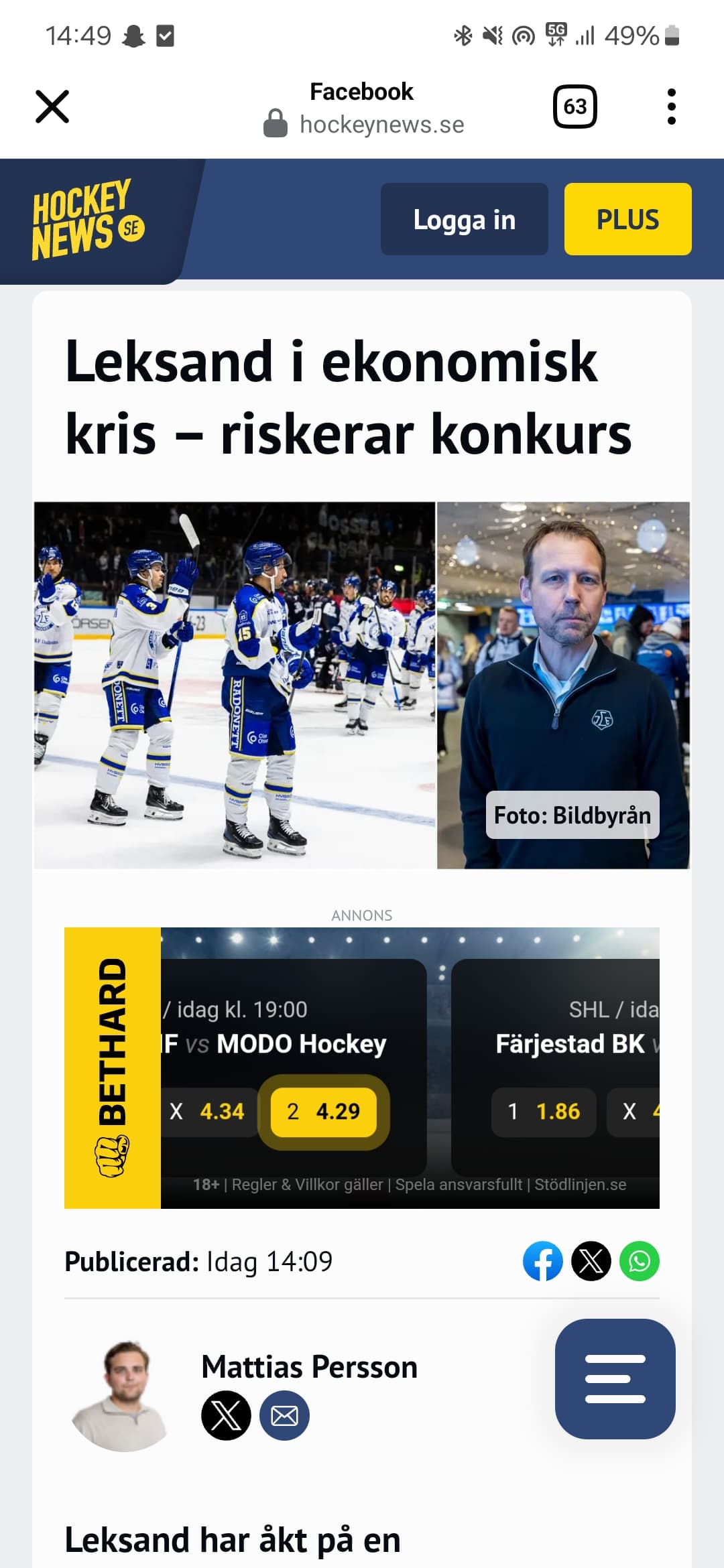Share the article on Facebook
The width and height of the screenshot is (724, 1568).
coord(542,1261)
